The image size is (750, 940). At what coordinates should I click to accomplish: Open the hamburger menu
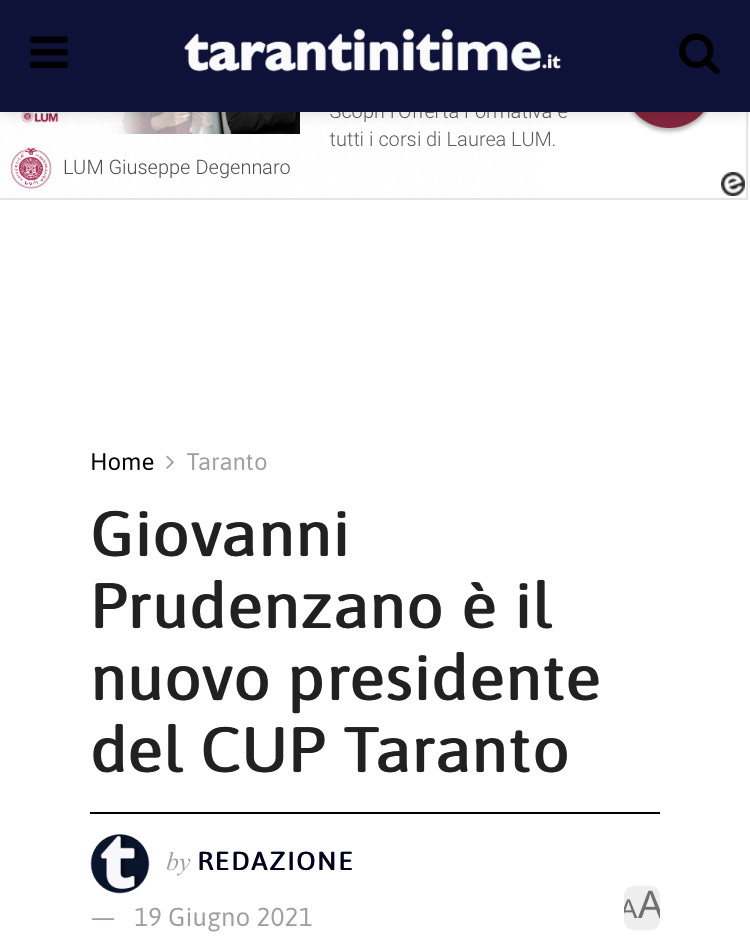click(x=49, y=52)
